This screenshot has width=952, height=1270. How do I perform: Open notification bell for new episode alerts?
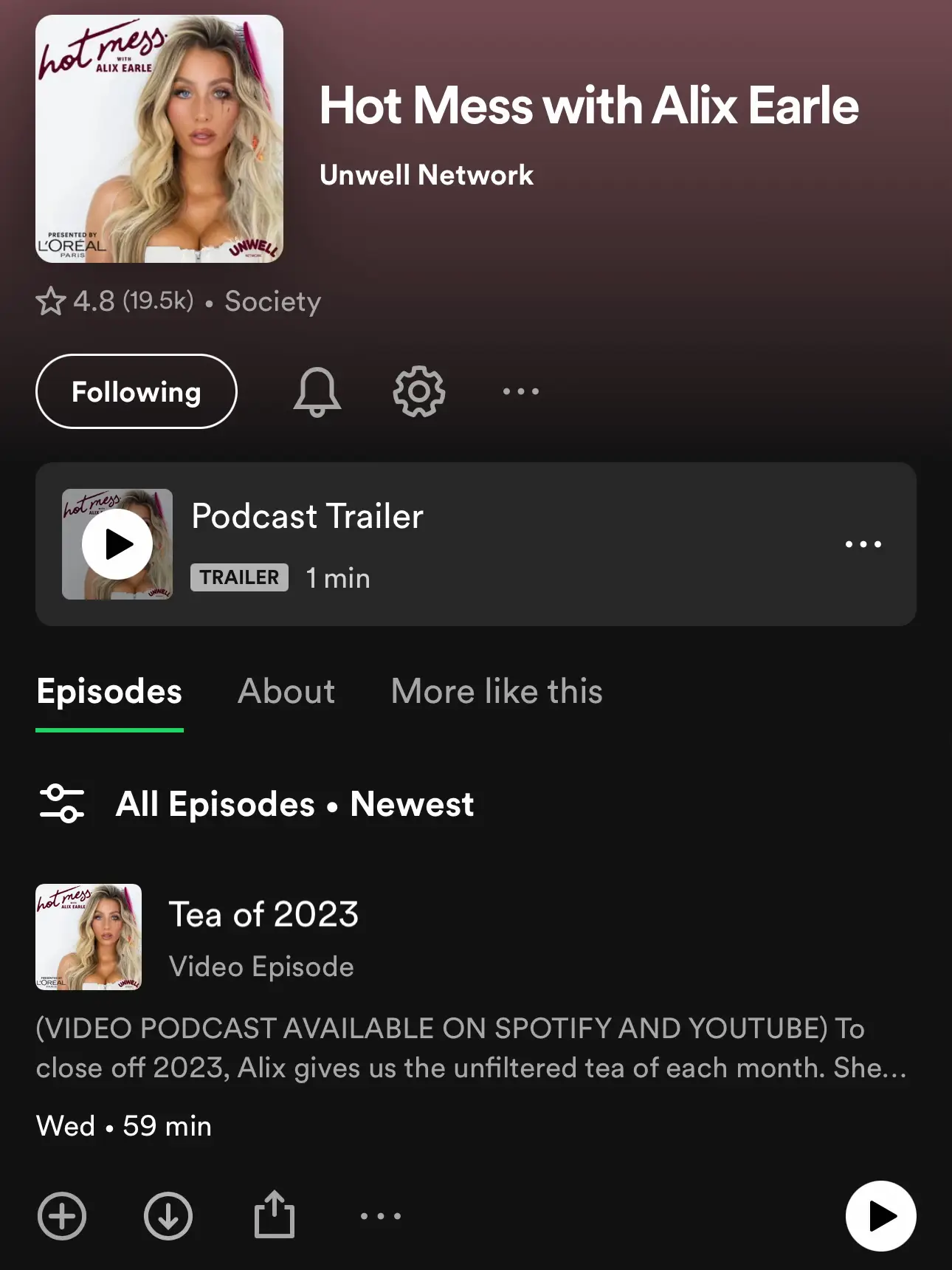click(317, 392)
